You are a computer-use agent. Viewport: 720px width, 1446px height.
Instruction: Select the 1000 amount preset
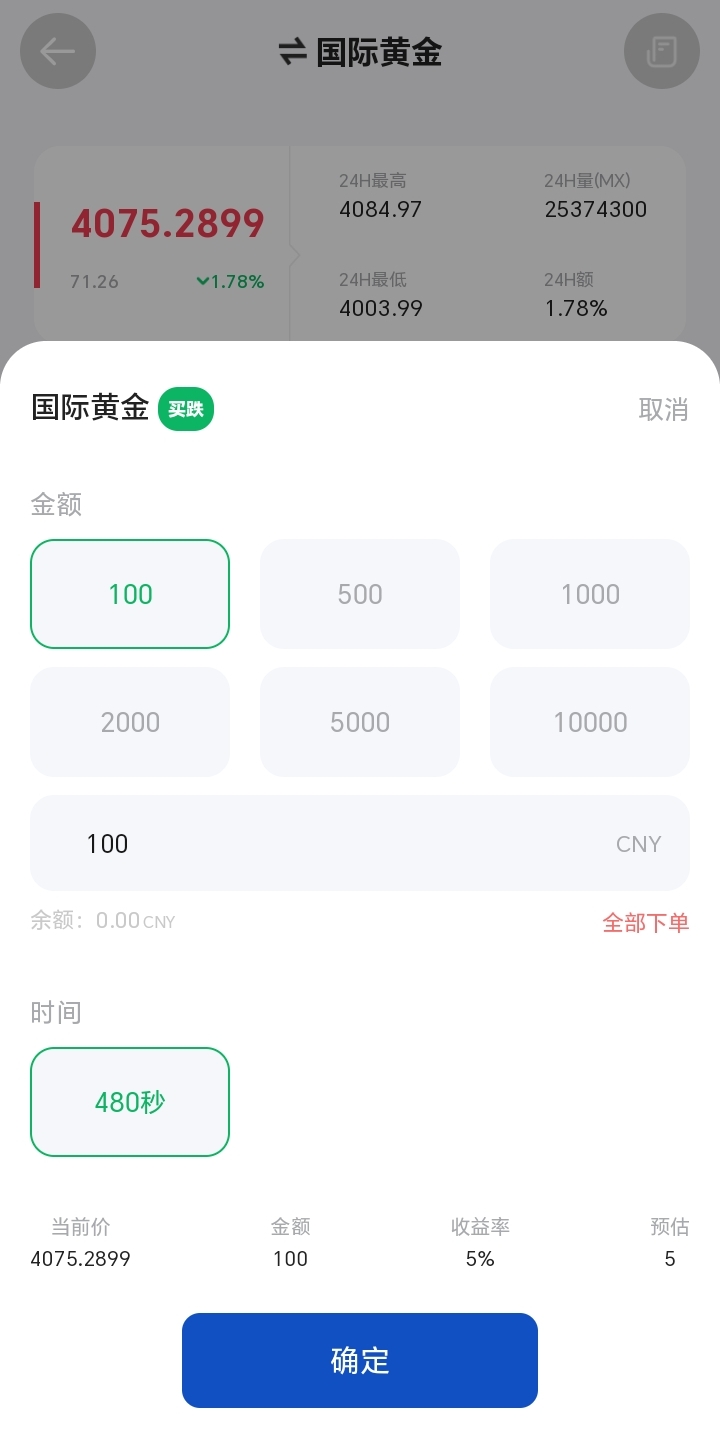tap(589, 593)
